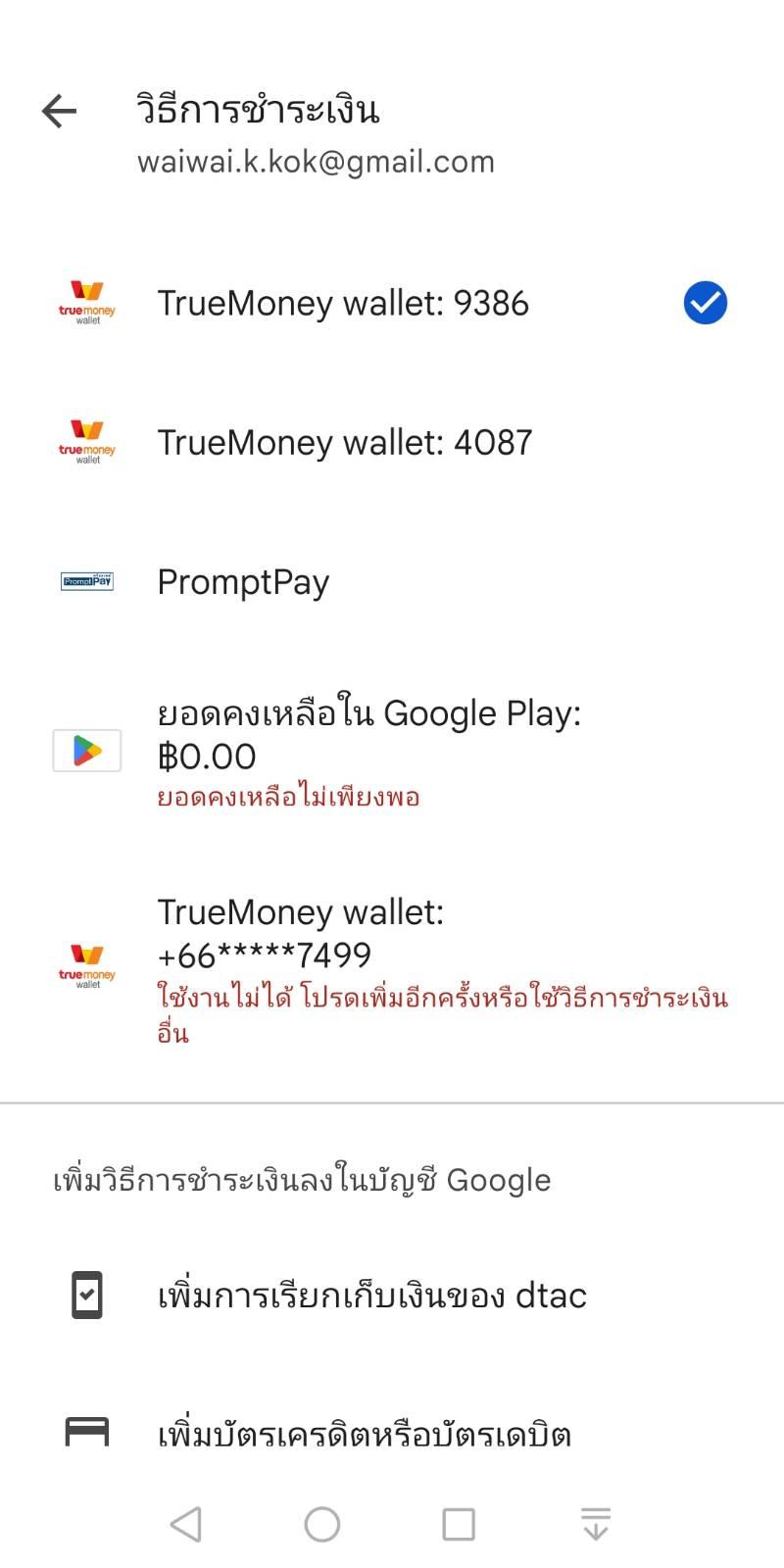
Task: Choose TrueMoney wallet ending 4087
Action: [392, 442]
